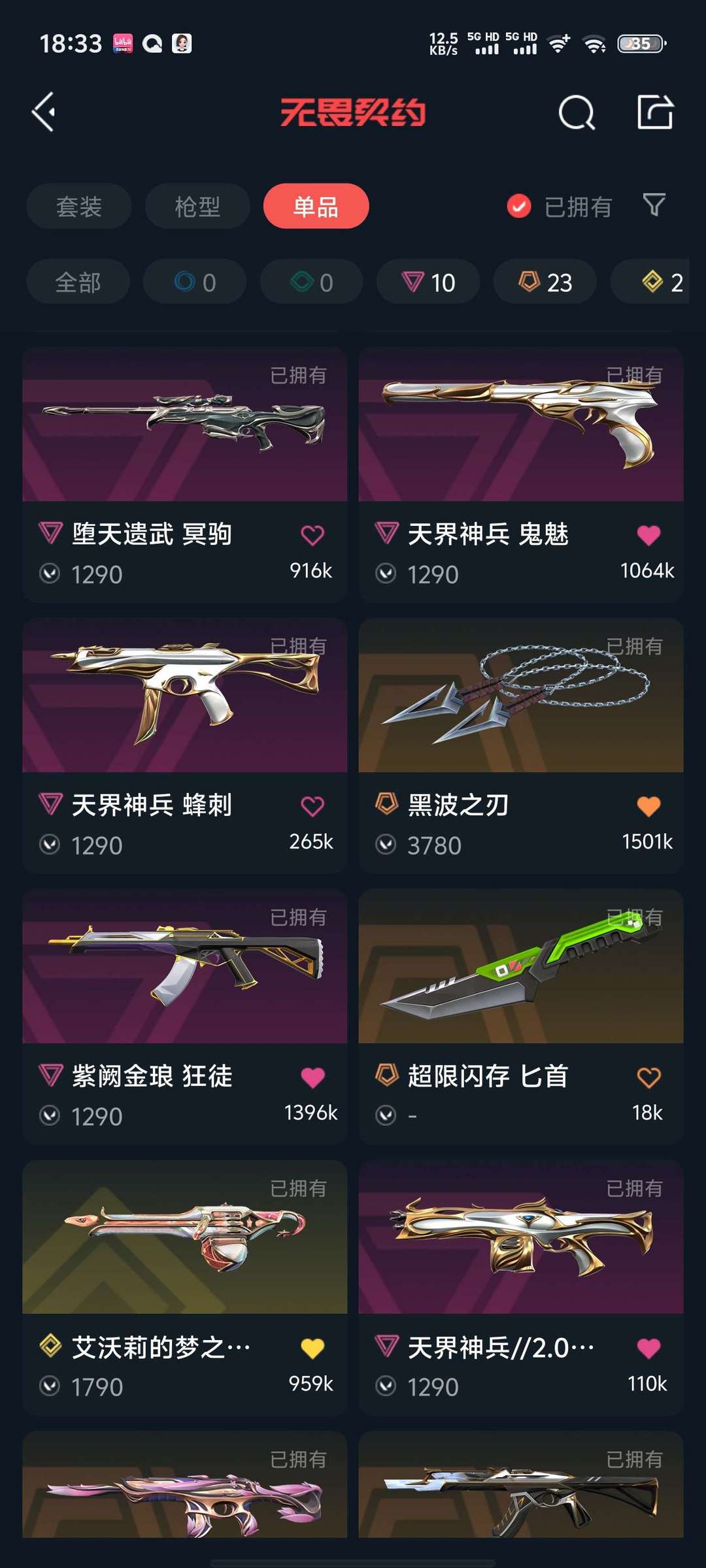706x1568 pixels.
Task: Select the 单品 tab
Action: click(316, 206)
